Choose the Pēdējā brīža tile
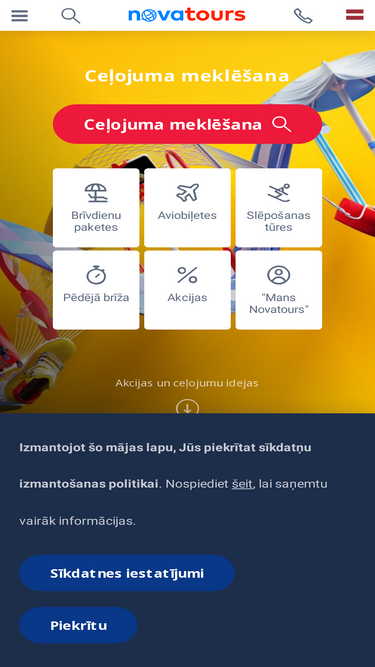 pyautogui.click(x=96, y=290)
